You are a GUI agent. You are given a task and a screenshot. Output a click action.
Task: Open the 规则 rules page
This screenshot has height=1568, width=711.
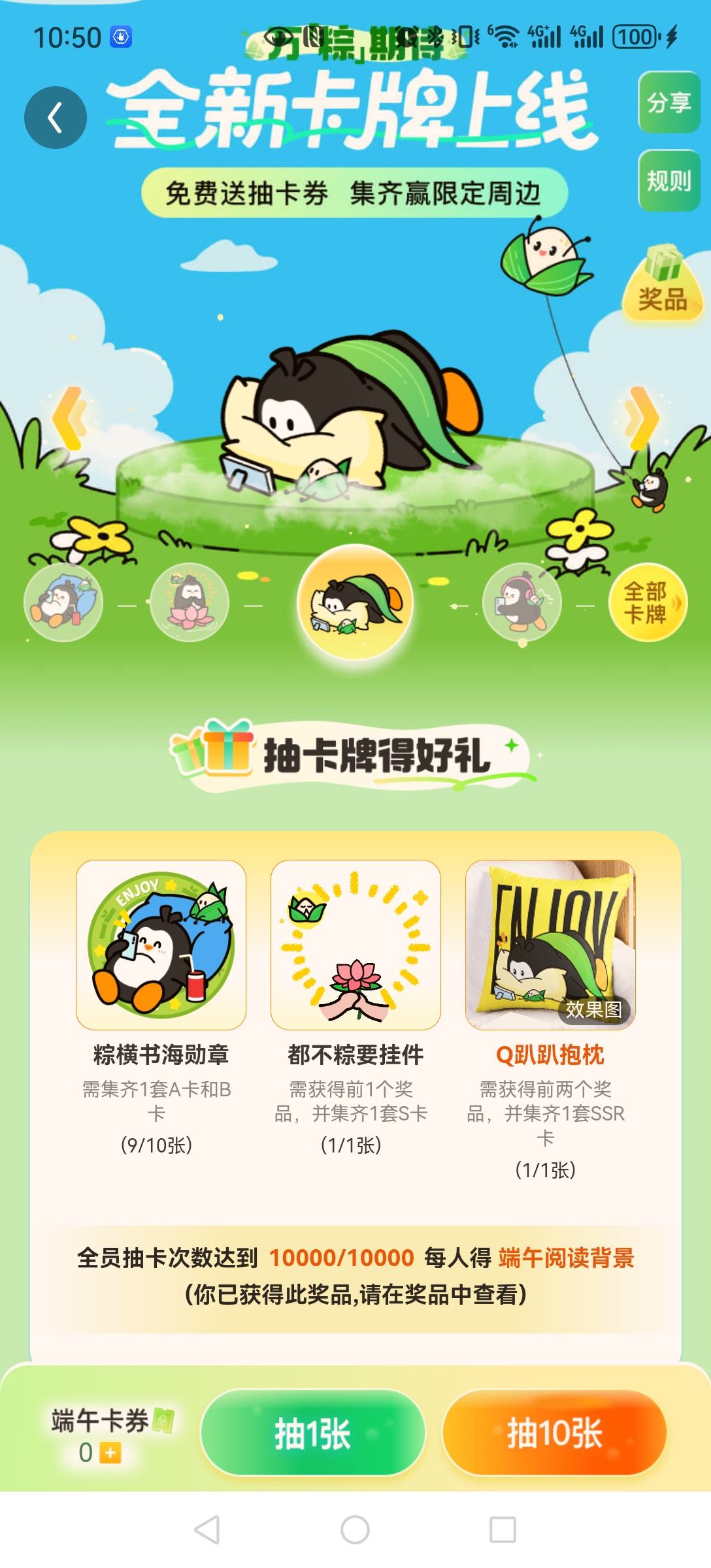point(669,180)
